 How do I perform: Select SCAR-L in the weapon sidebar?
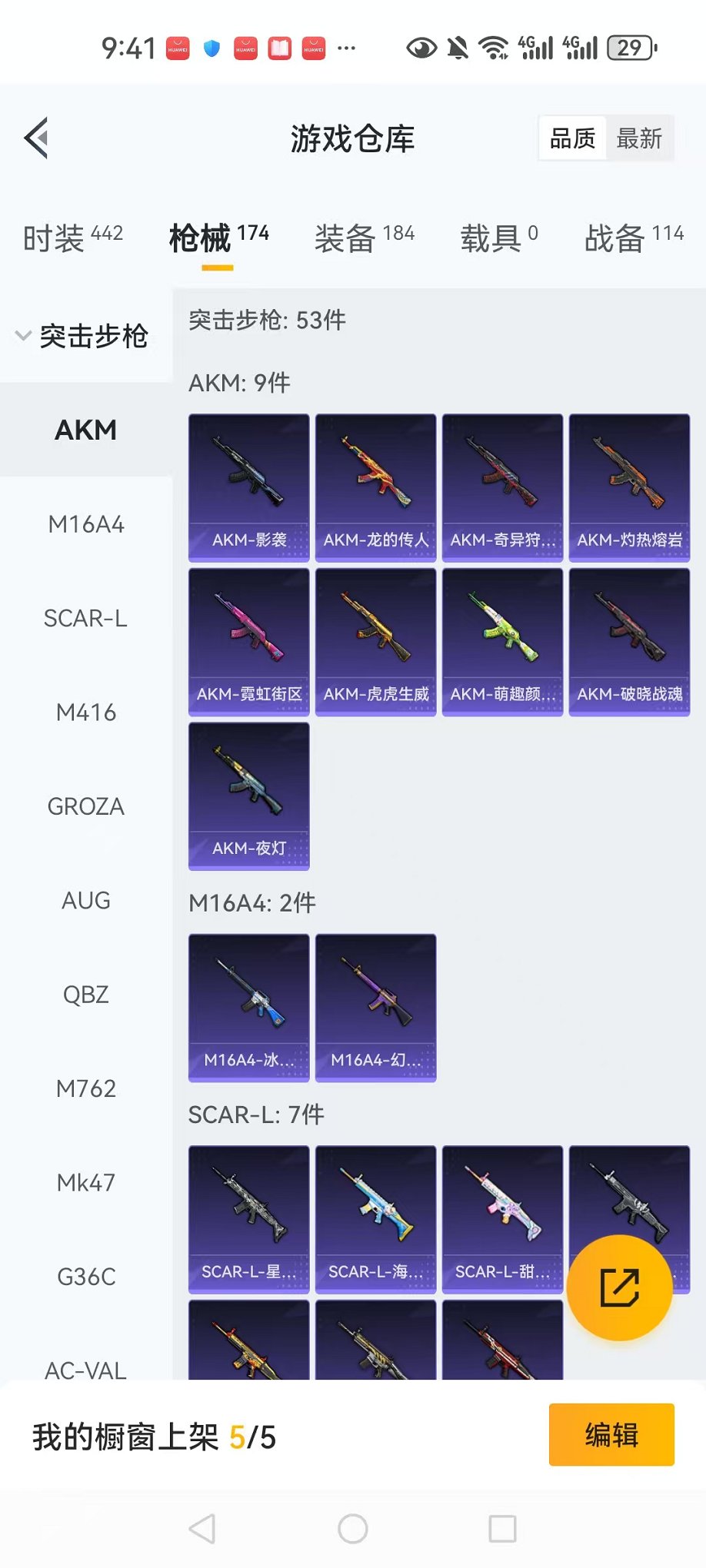point(86,619)
